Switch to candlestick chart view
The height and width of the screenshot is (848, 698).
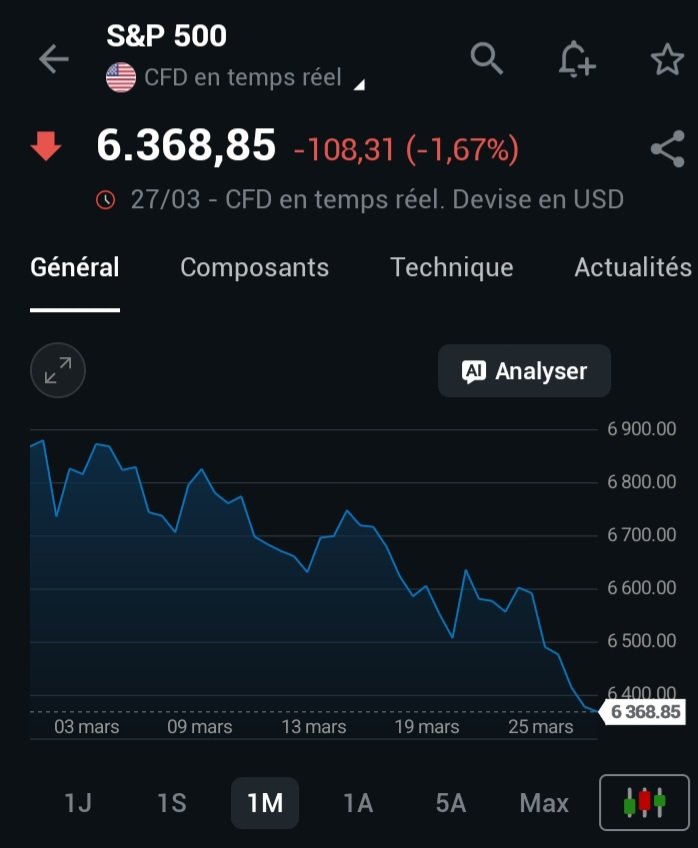coord(644,802)
